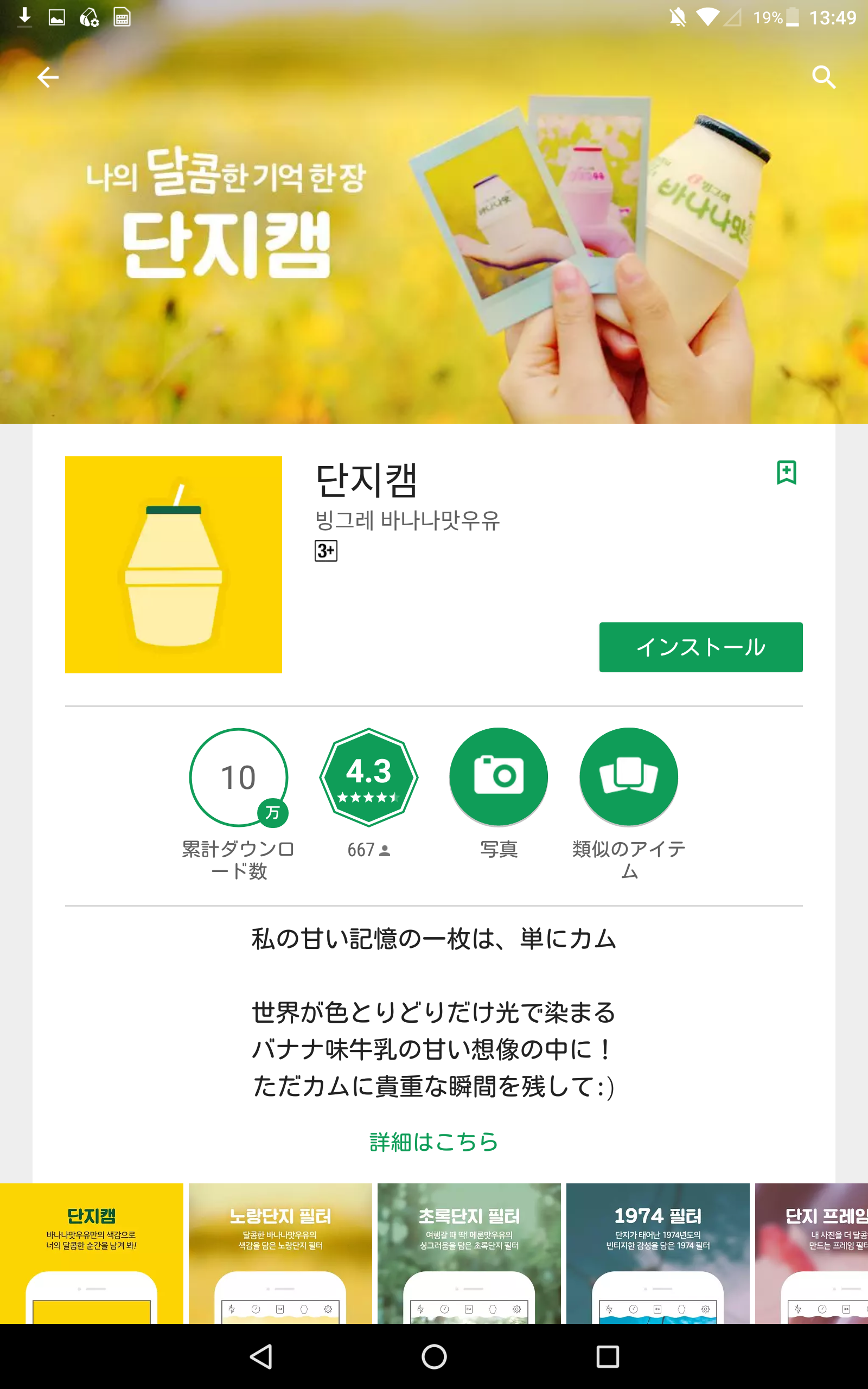Tap the green インストール button

(x=700, y=647)
